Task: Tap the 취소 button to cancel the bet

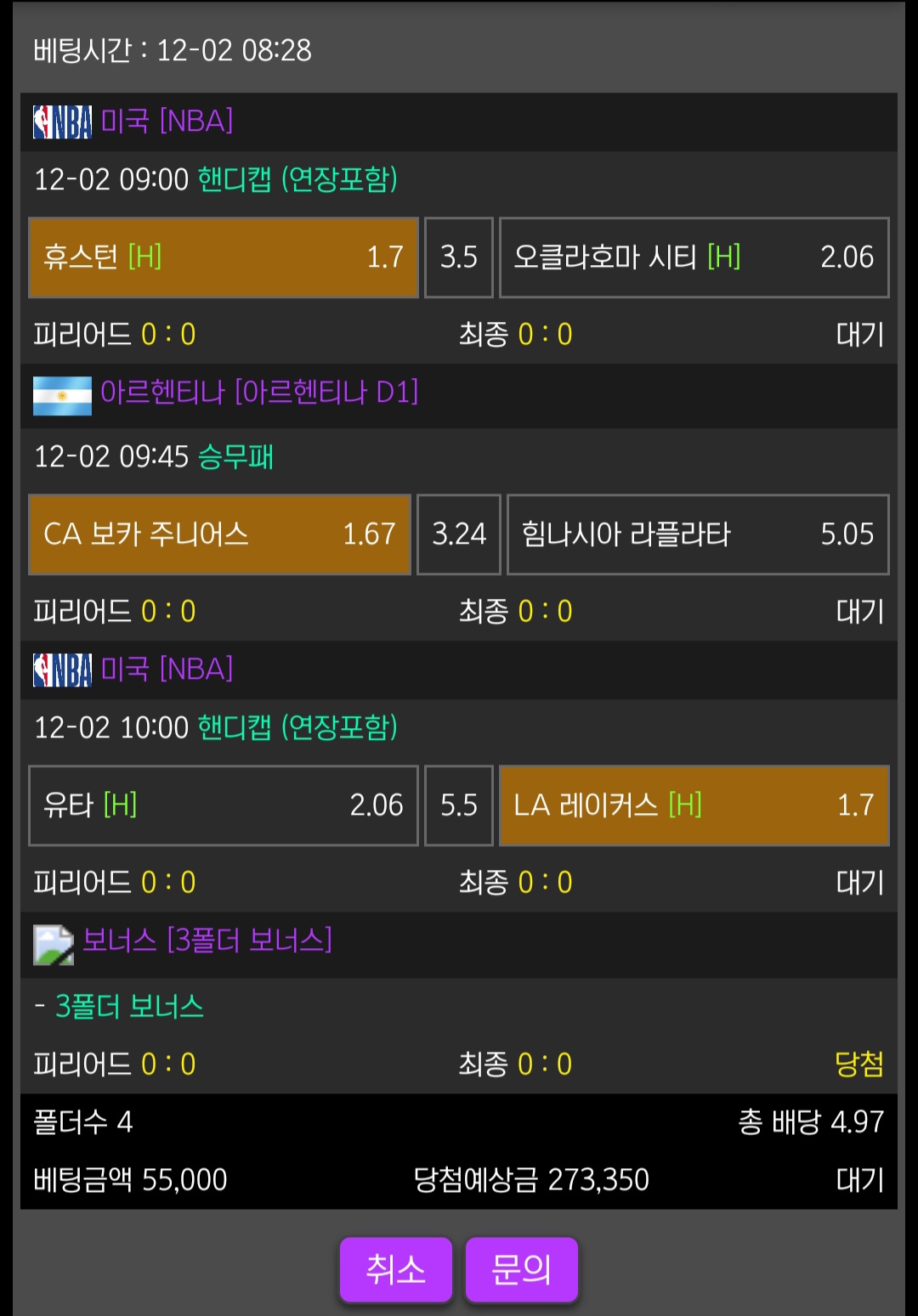Action: [395, 1269]
